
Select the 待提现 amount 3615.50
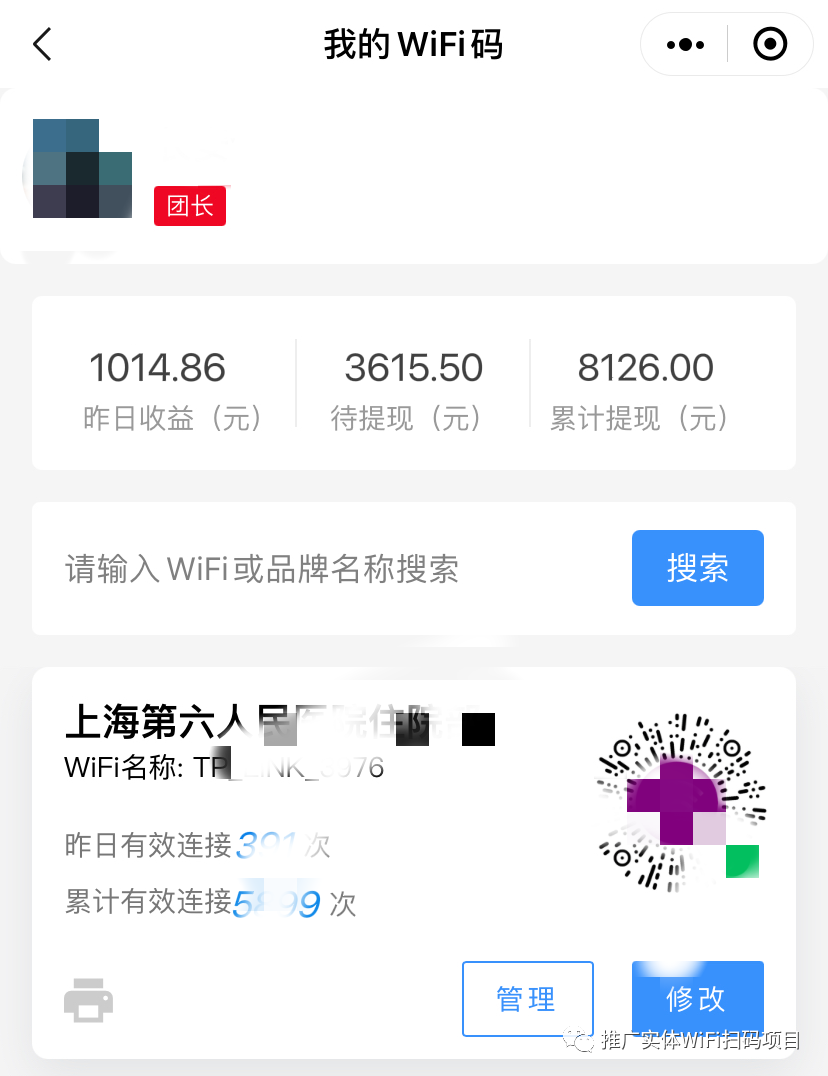tap(413, 369)
